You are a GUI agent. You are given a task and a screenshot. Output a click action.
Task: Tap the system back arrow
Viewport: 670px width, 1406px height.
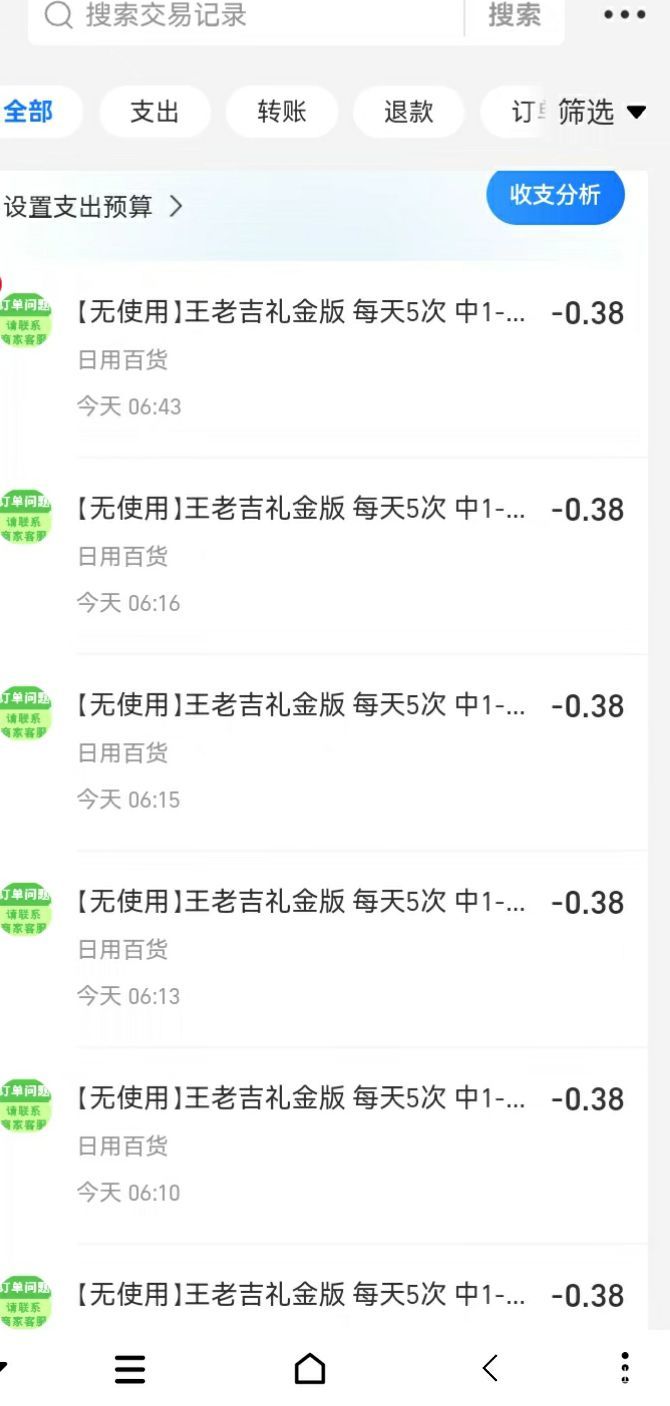[490, 1368]
